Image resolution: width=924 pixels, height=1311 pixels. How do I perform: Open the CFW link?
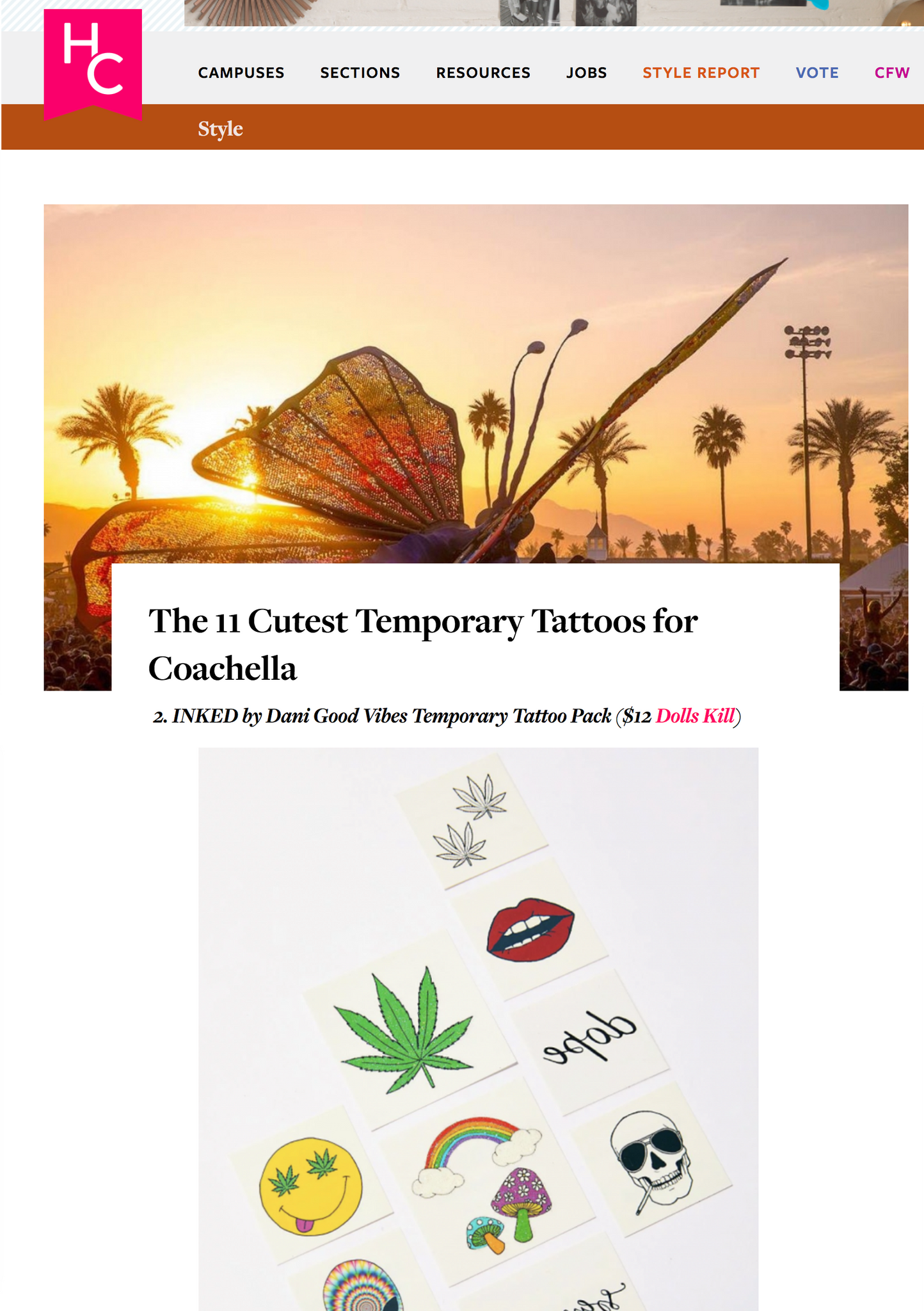(x=892, y=73)
